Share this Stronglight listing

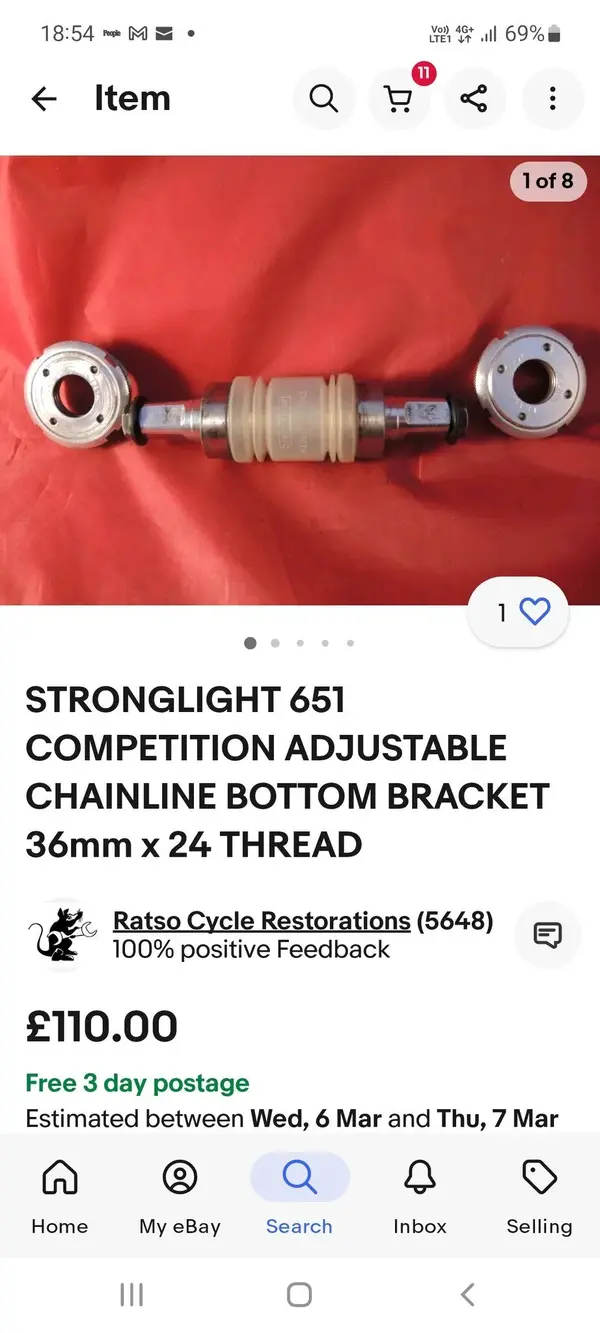pos(474,99)
